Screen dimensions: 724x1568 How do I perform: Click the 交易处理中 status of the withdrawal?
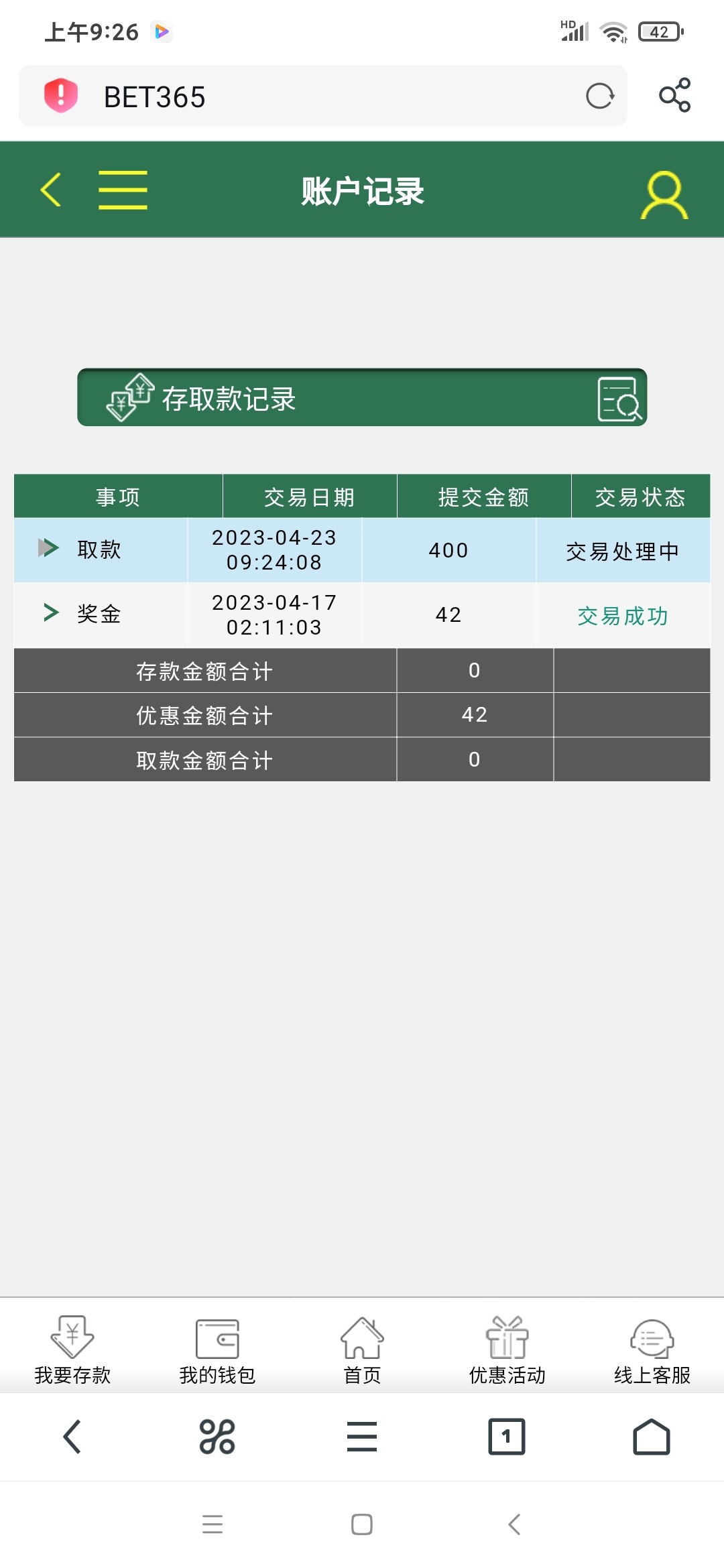[621, 550]
